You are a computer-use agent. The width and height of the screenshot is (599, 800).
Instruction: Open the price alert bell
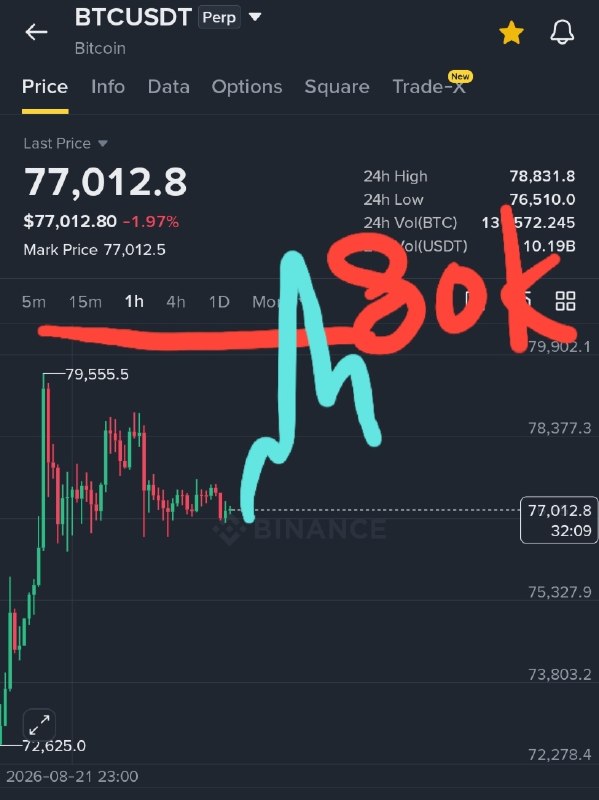click(x=562, y=33)
